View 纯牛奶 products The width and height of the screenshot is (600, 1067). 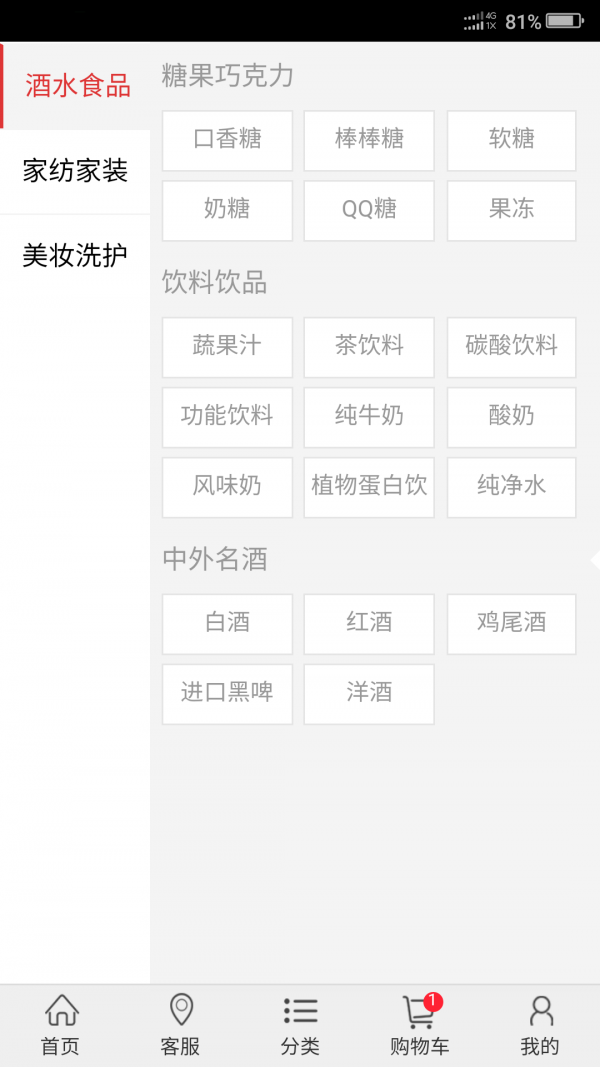pyautogui.click(x=369, y=417)
